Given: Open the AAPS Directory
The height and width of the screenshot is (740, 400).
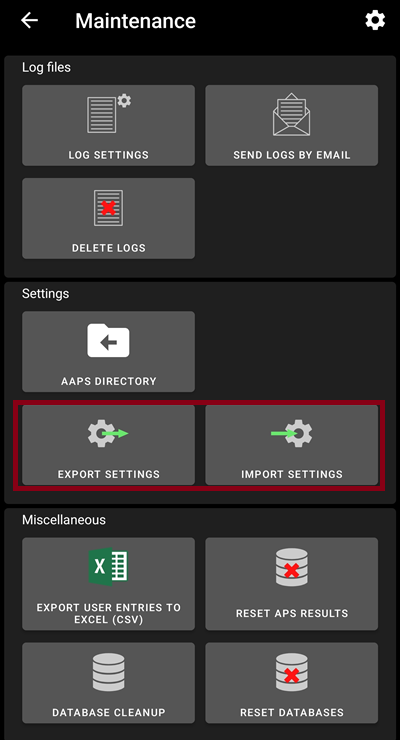Looking at the screenshot, I should tap(108, 352).
